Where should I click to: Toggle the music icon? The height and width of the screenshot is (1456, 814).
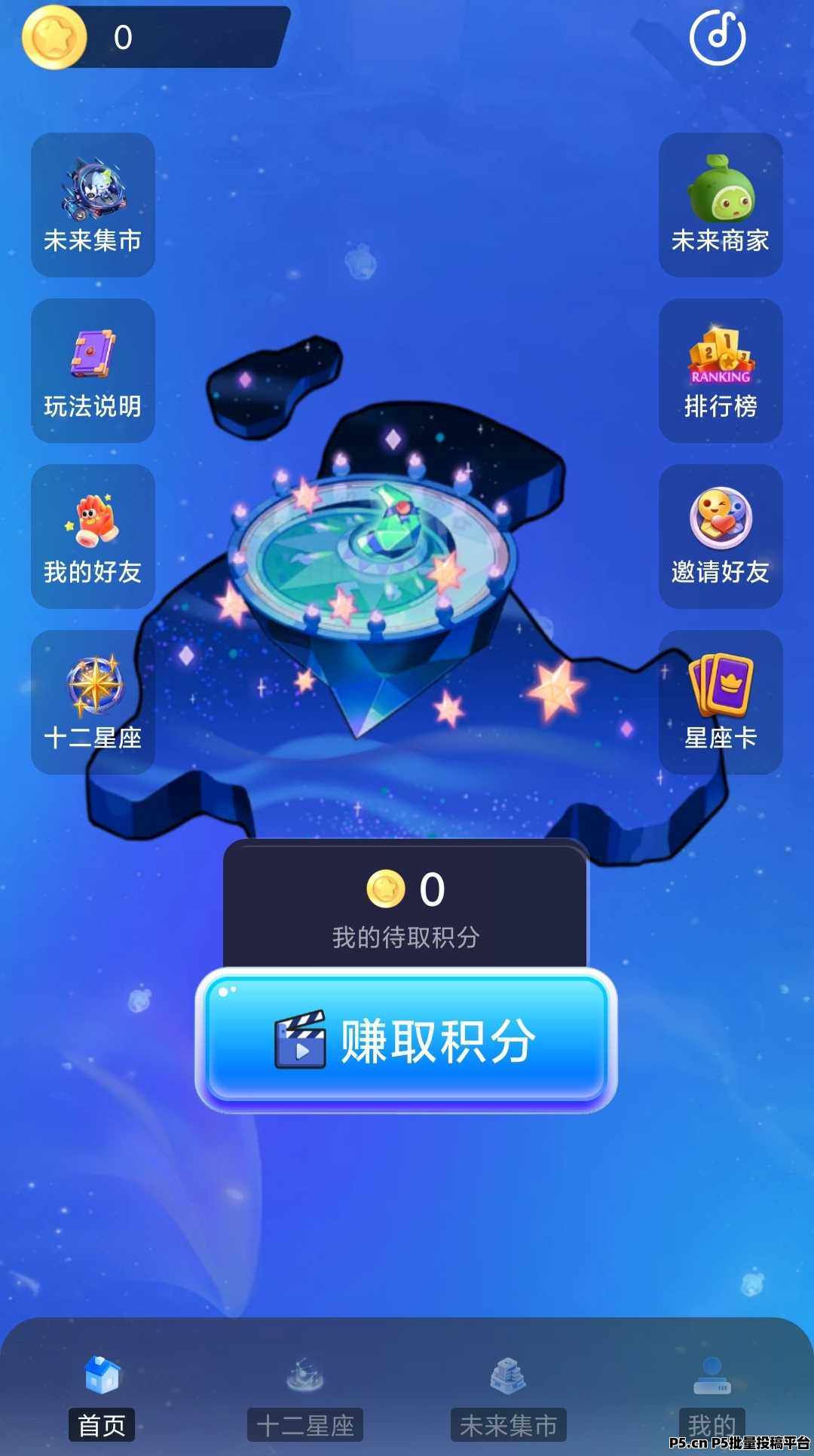click(x=717, y=38)
